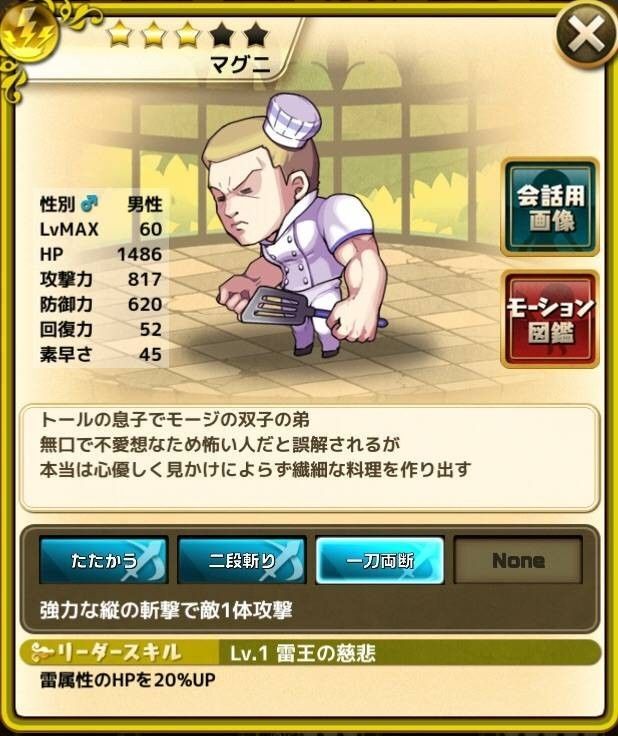
Task: Select the 二段斬り skill
Action: [241, 560]
